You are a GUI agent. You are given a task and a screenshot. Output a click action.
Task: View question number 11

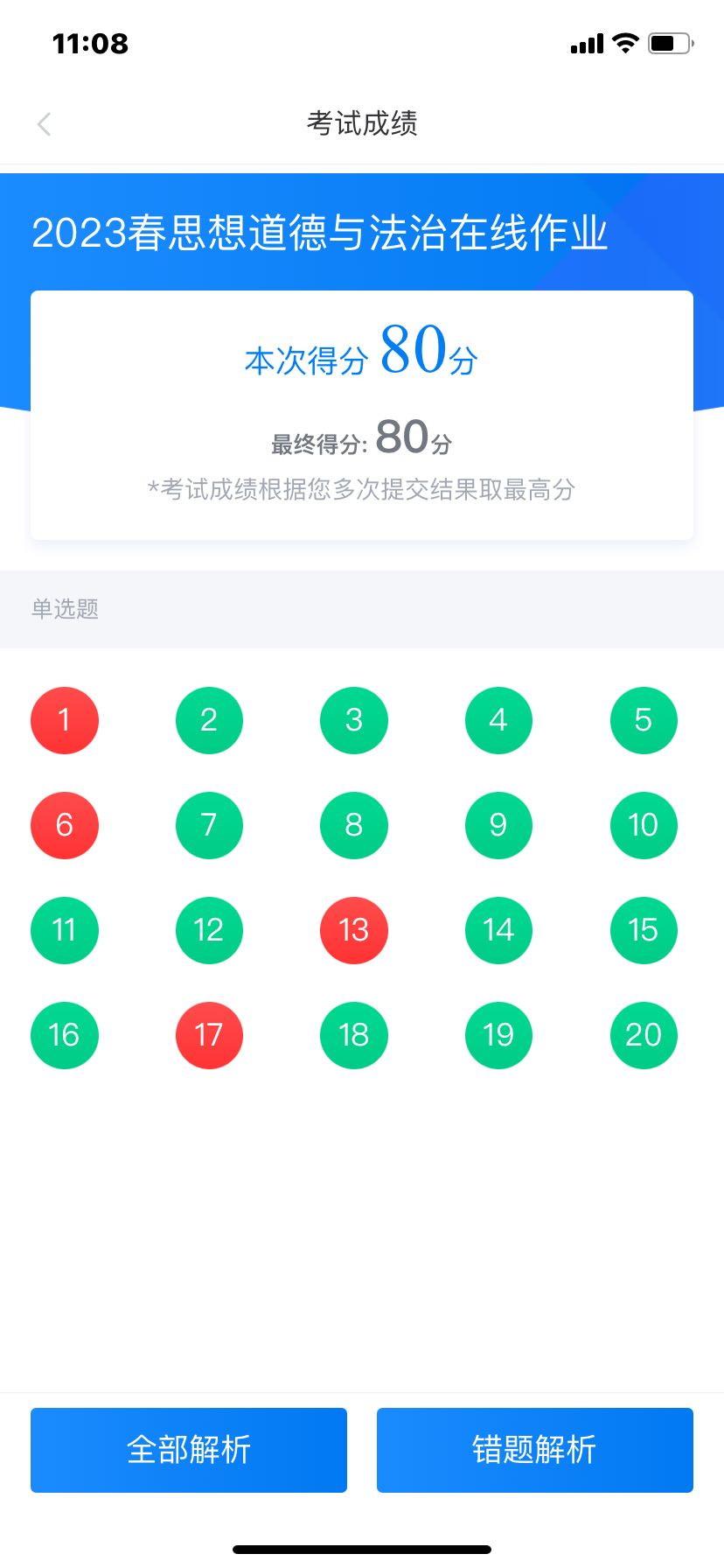click(x=65, y=930)
